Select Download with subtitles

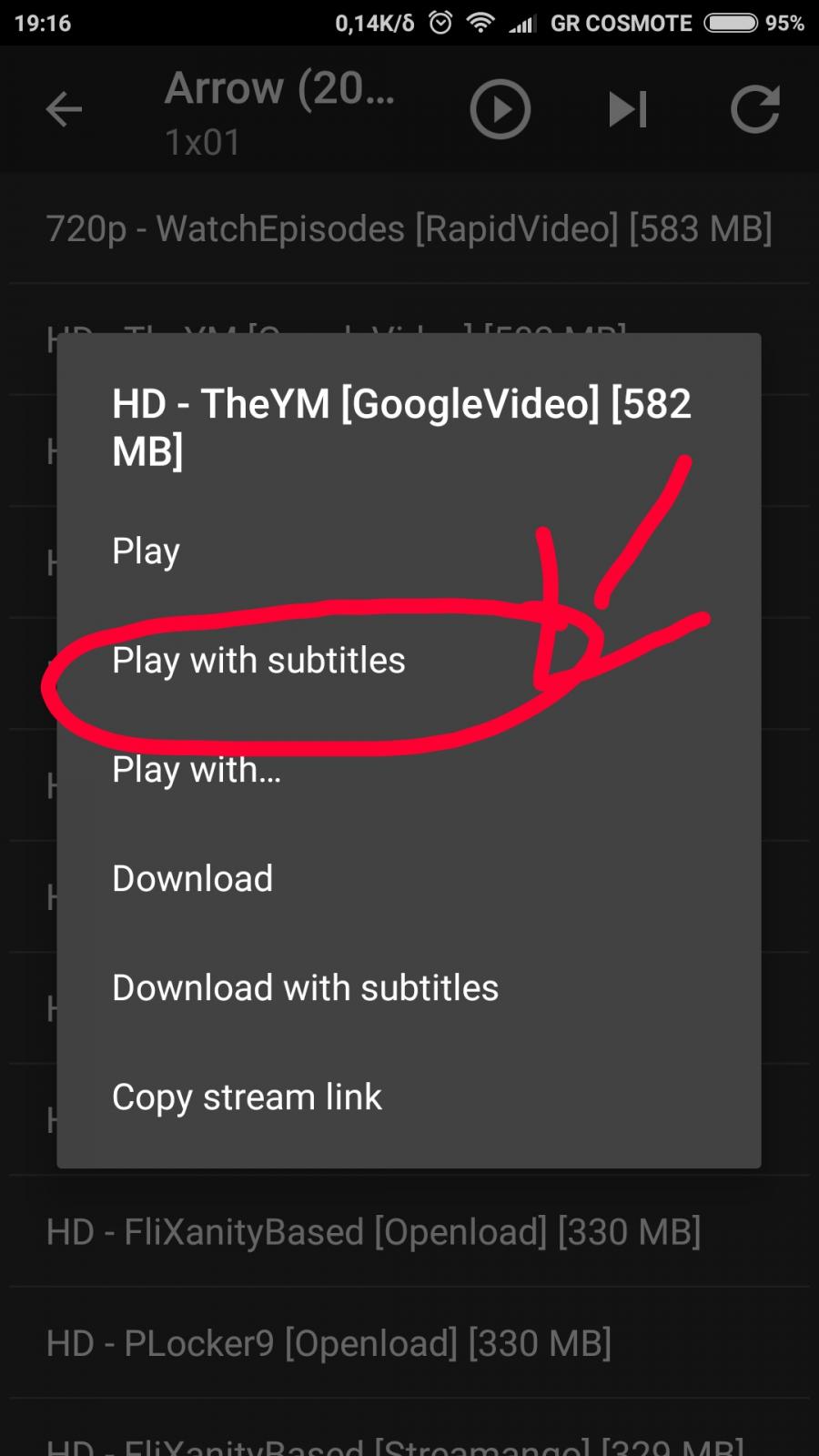[x=409, y=987]
